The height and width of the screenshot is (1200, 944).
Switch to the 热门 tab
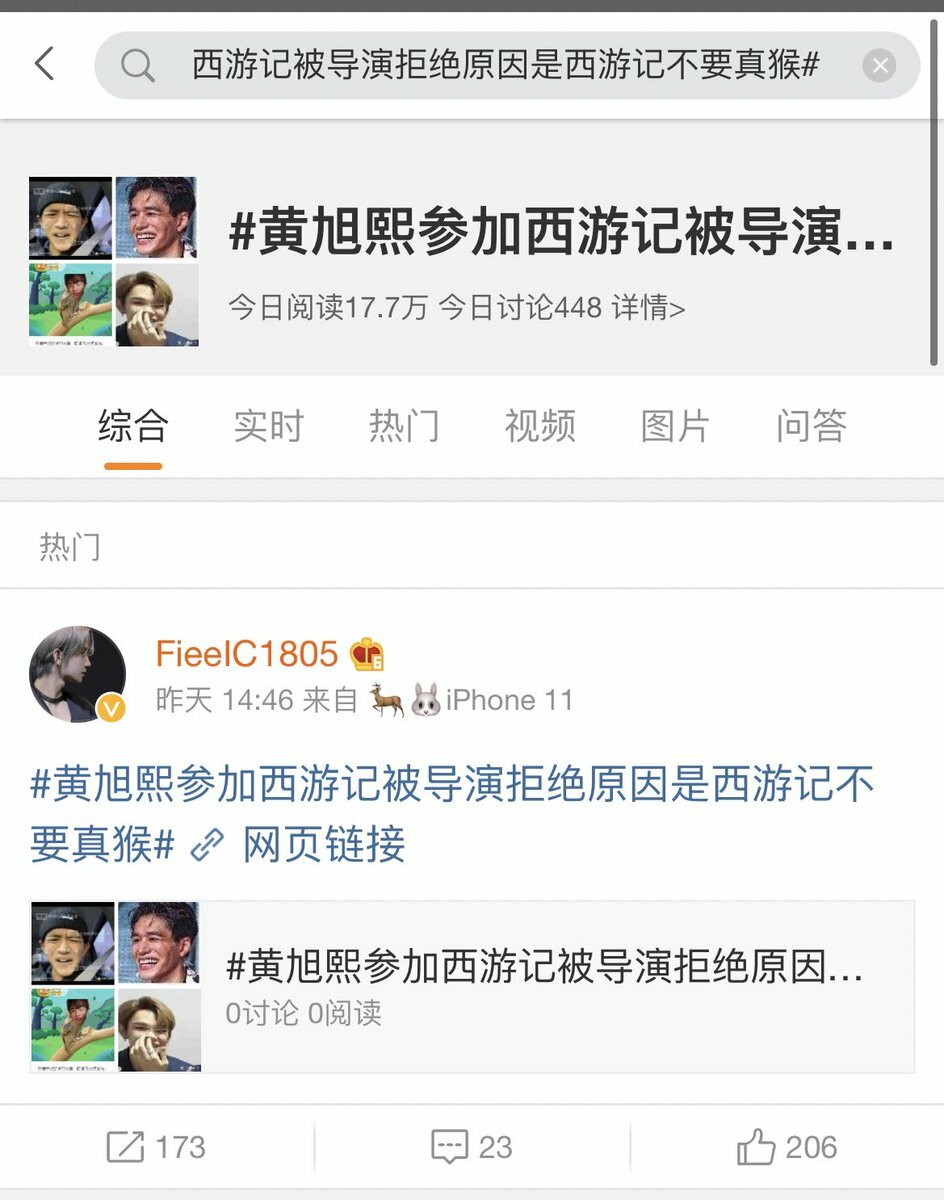pos(404,426)
